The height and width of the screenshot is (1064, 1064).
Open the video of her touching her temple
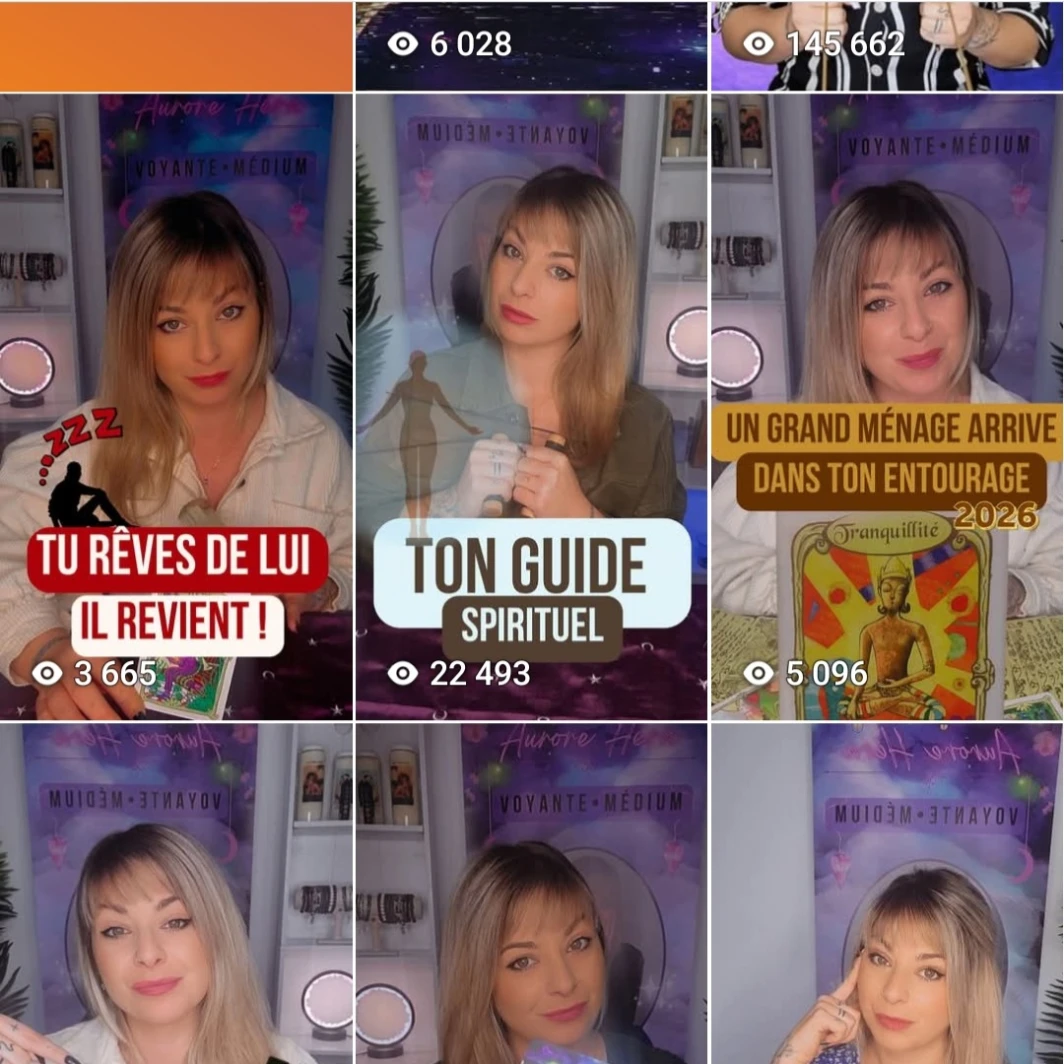coord(886,893)
